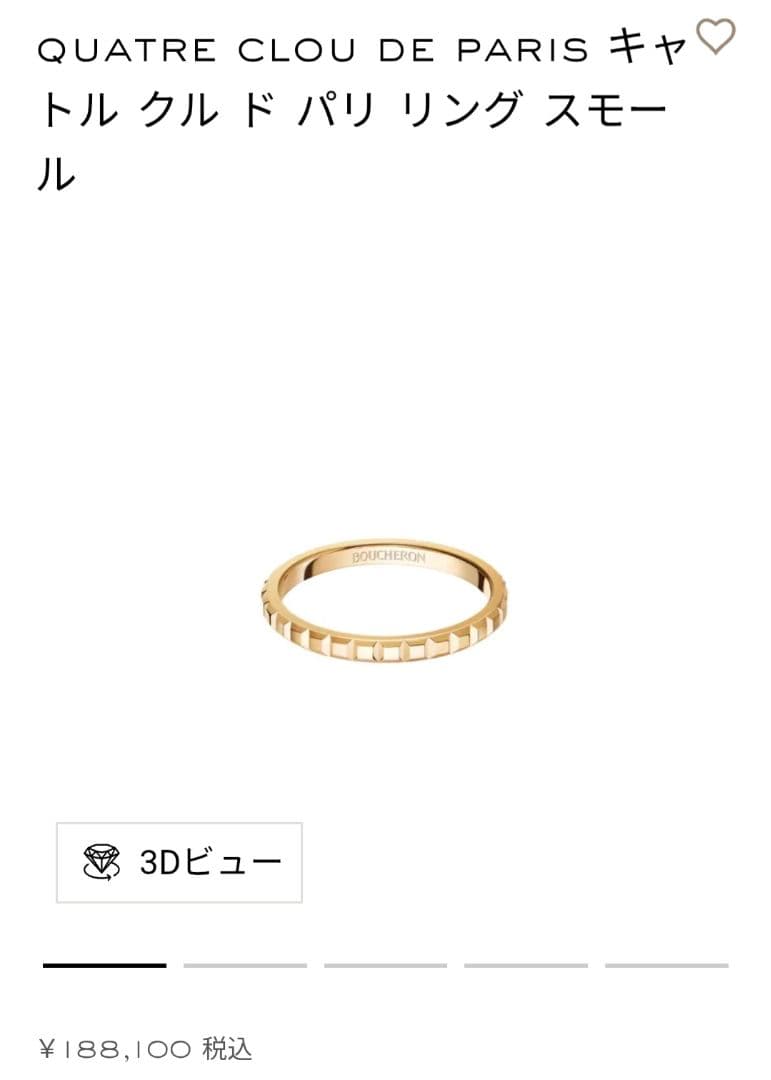Jump to the second image indicator
The image size is (771, 1080).
pyautogui.click(x=245, y=965)
